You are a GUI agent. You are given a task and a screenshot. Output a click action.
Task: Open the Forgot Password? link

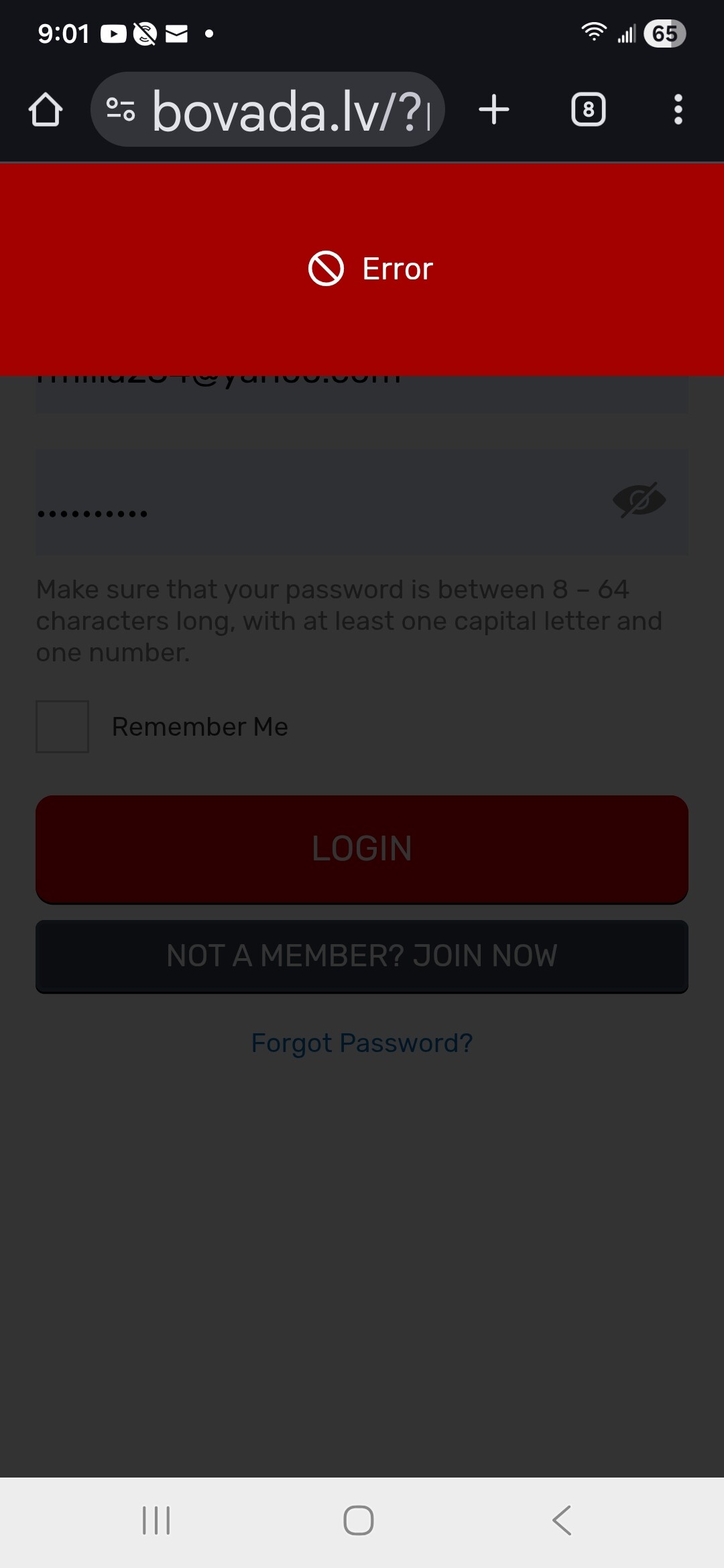(362, 1043)
